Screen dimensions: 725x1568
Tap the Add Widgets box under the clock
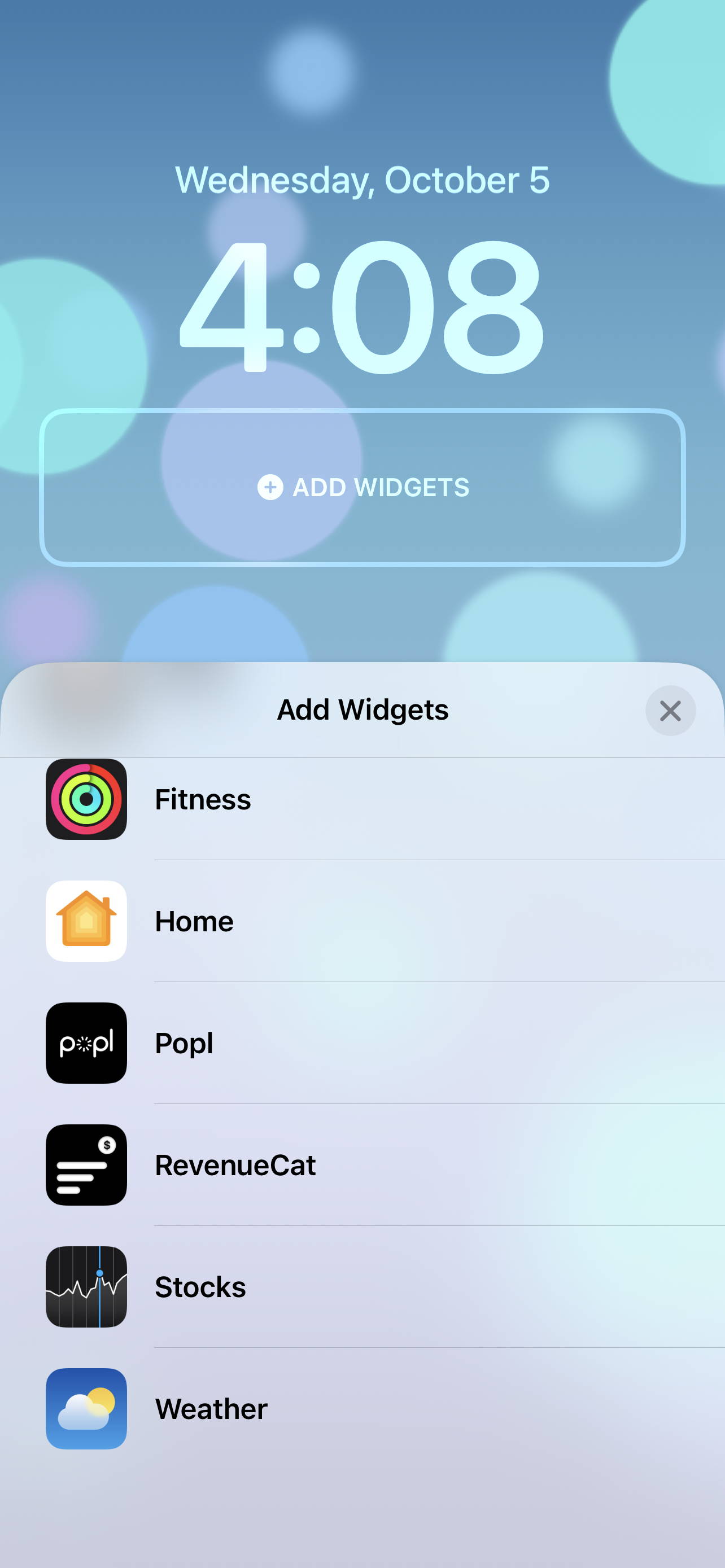(x=362, y=488)
